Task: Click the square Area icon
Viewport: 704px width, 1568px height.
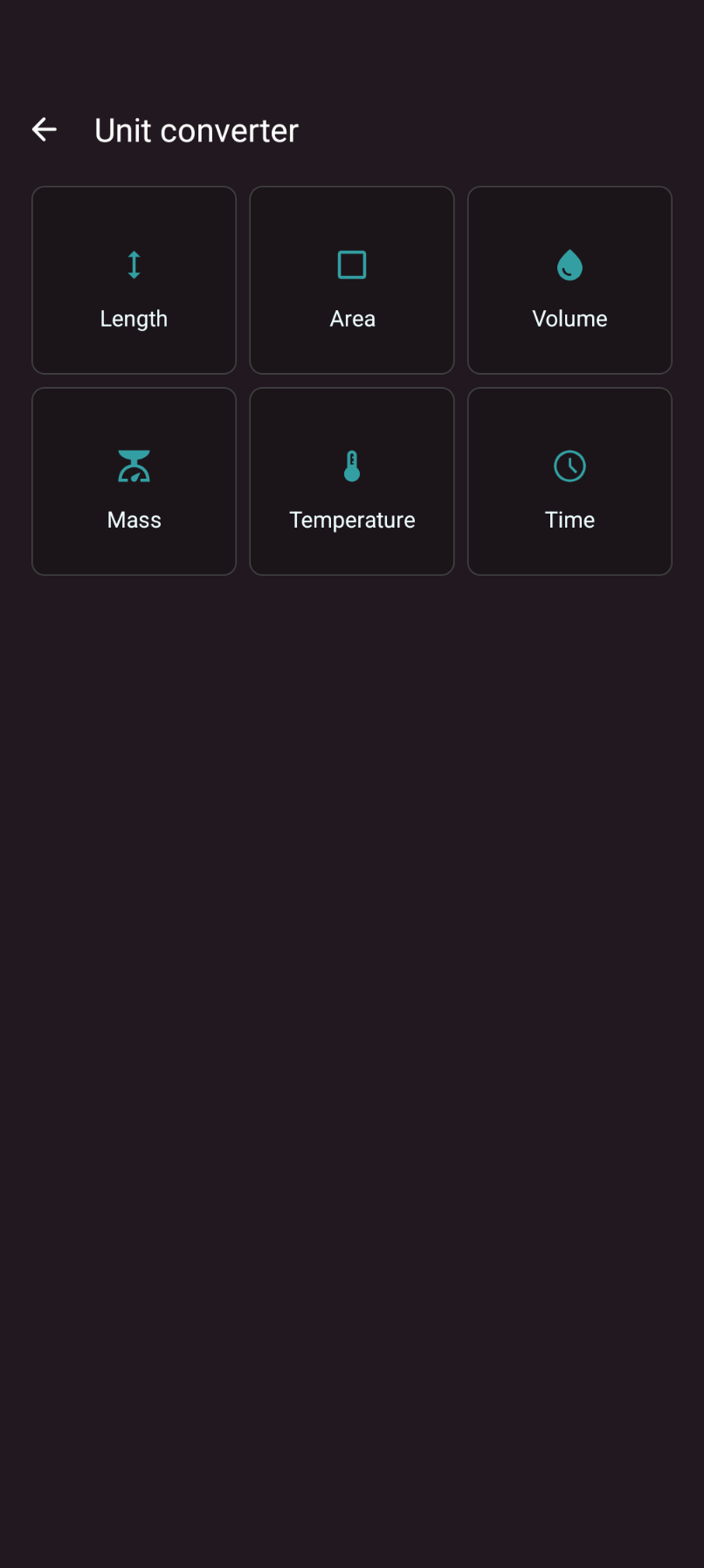Action: click(x=351, y=265)
